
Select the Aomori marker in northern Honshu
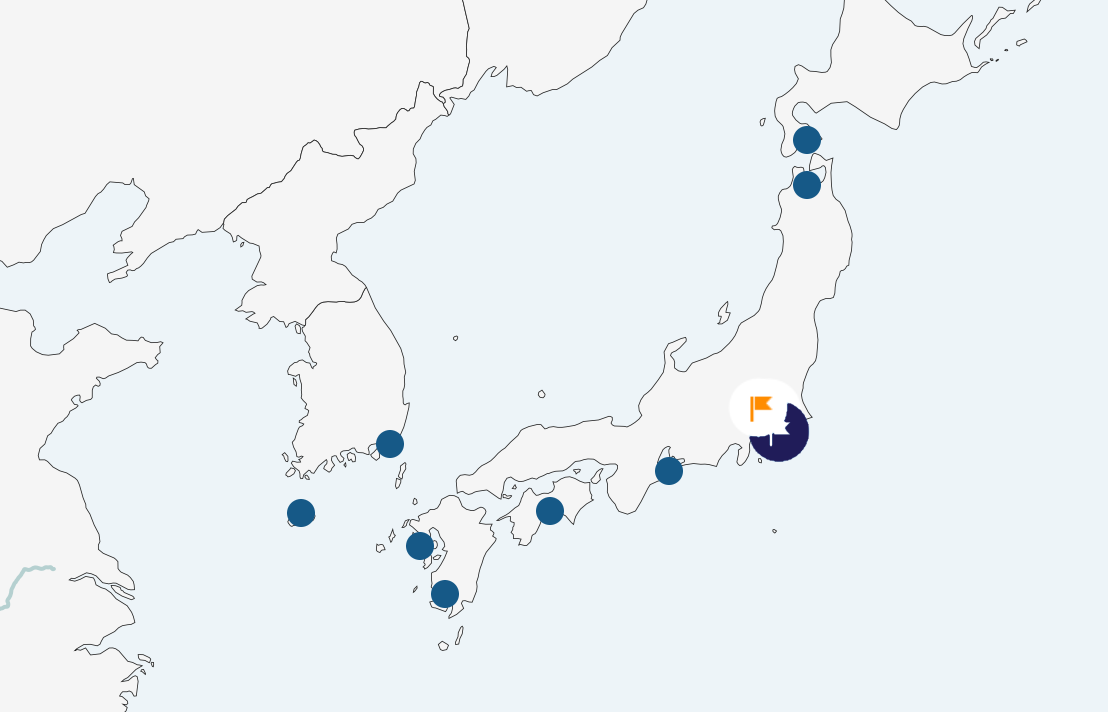(807, 184)
